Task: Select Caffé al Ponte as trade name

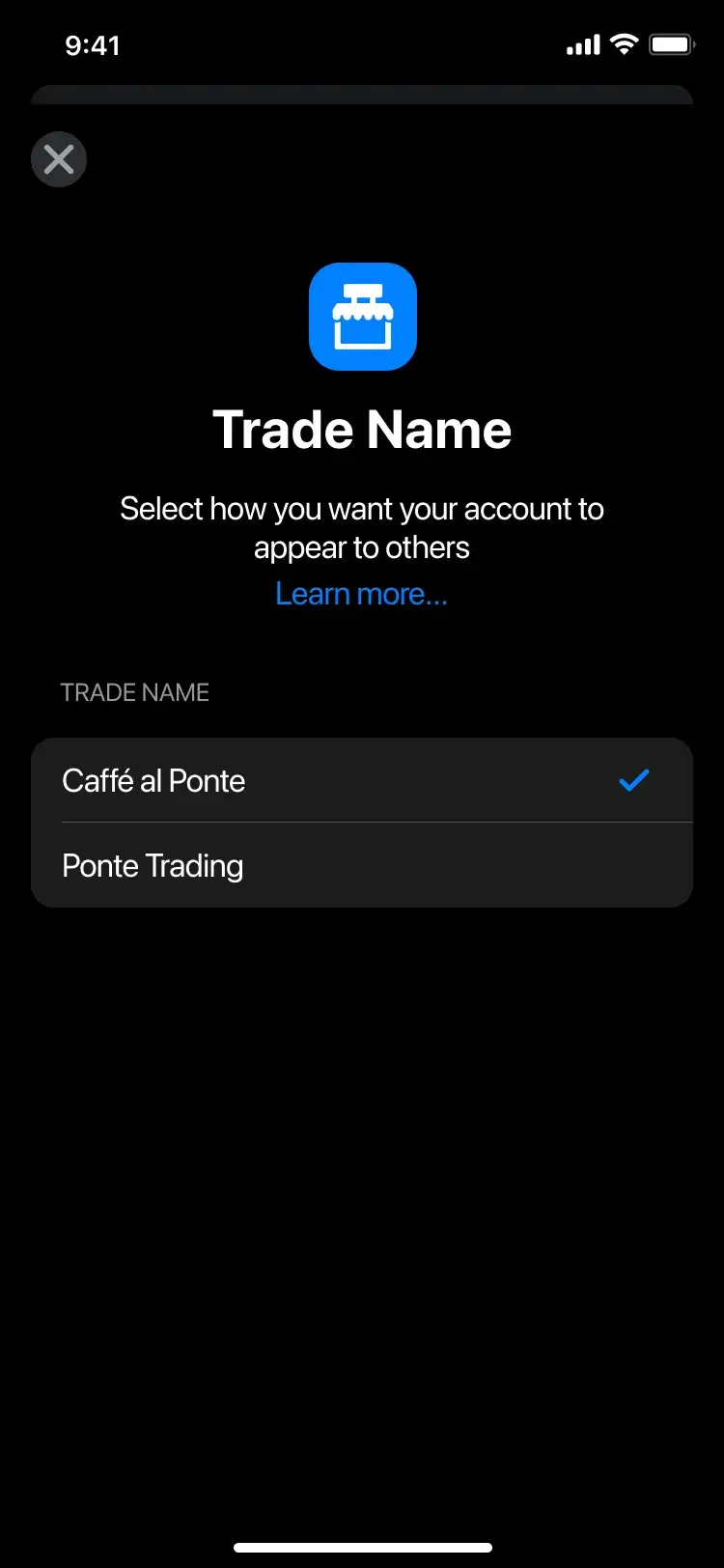Action: coord(362,780)
